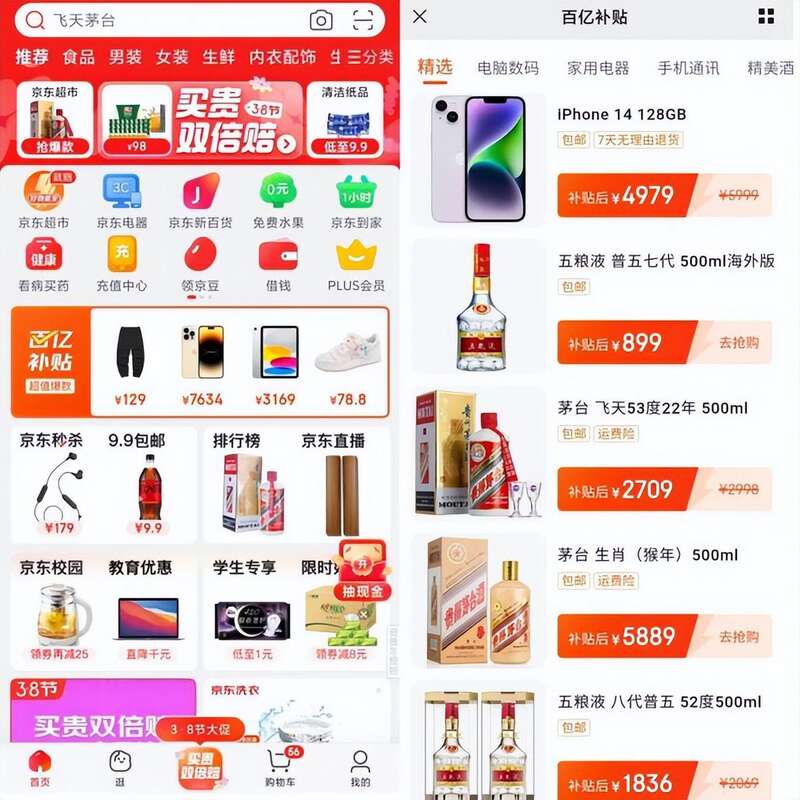800x800 pixels.
Task: Open the grid menu icon on the 百亿补贴 page
Action: pos(766,17)
